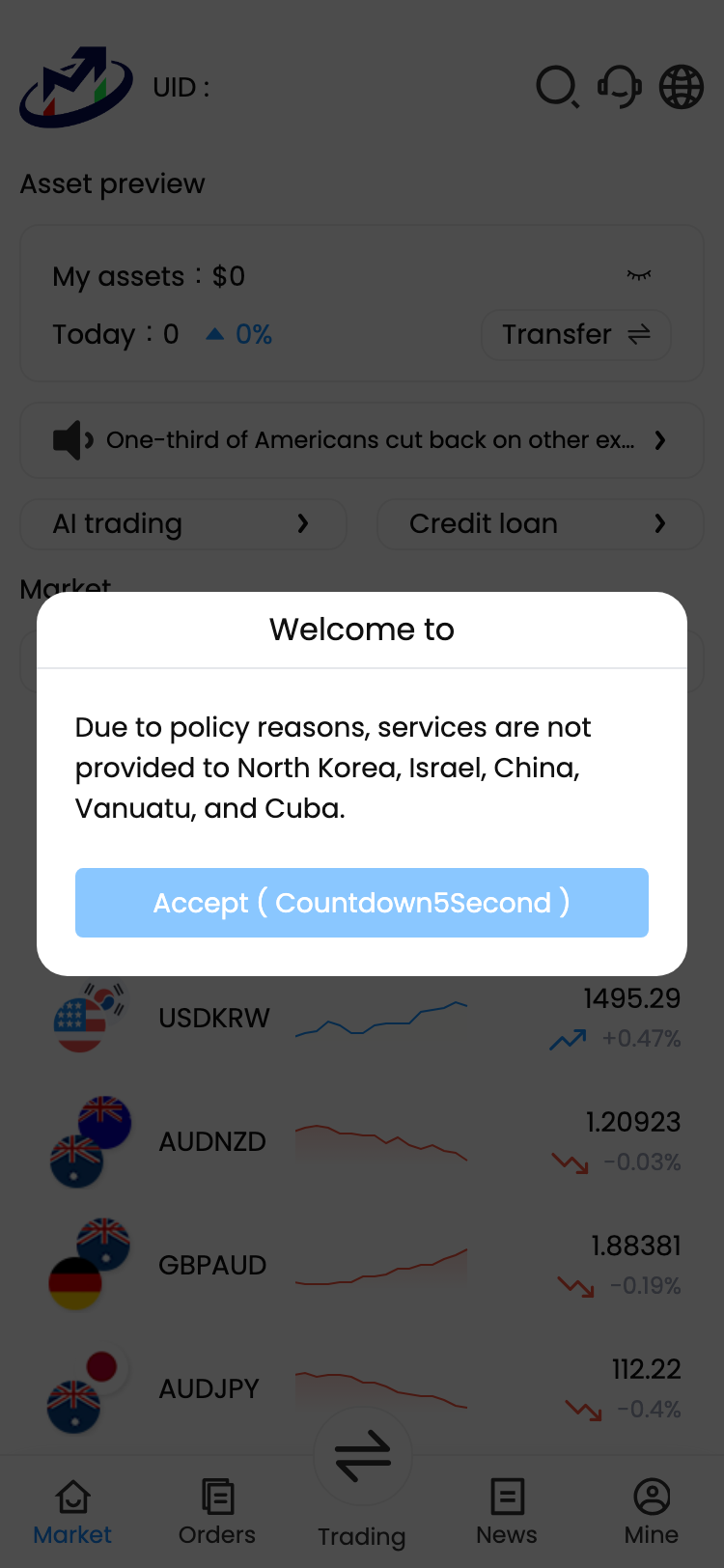The height and width of the screenshot is (1568, 724).
Task: Switch to the News tab
Action: [507, 1512]
